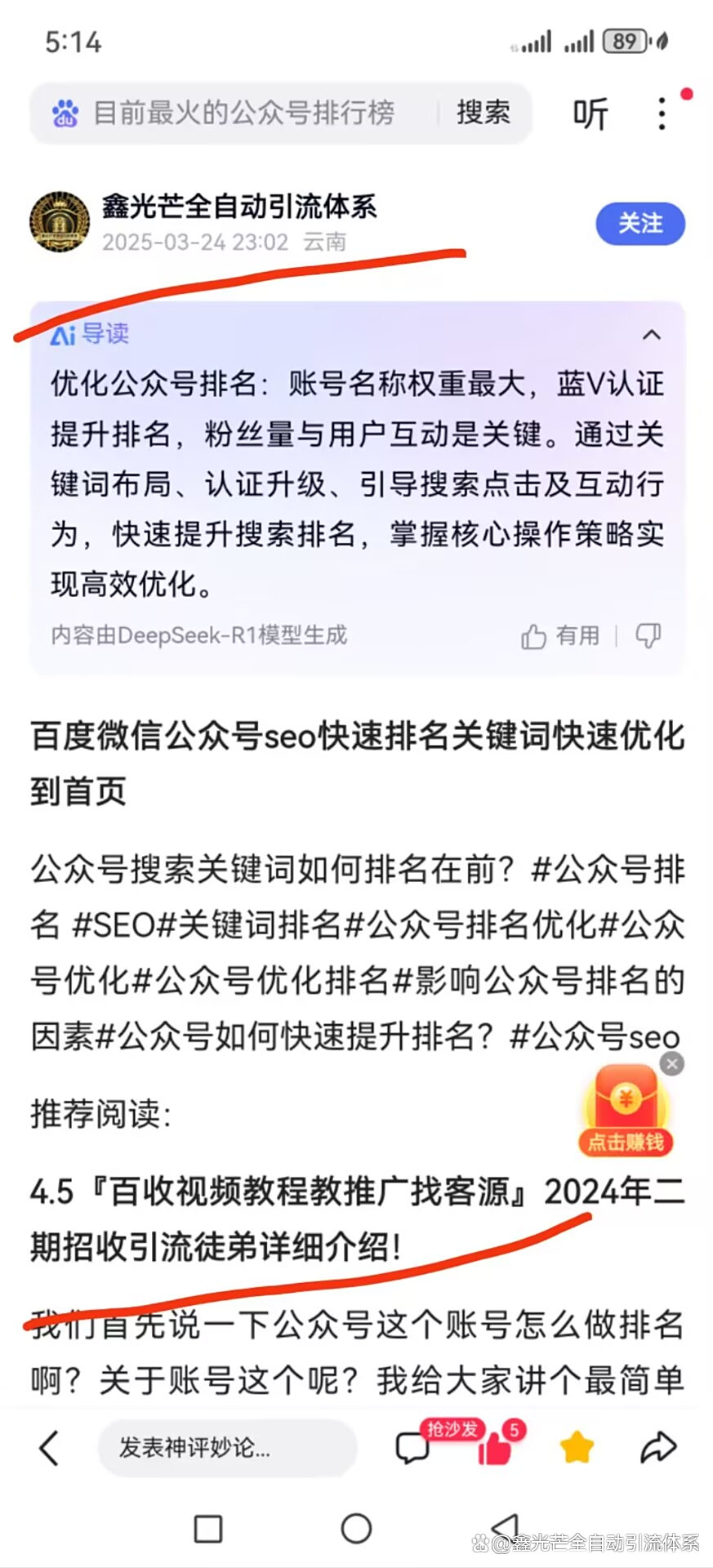Collapse the AI 导读 summary card

[651, 335]
